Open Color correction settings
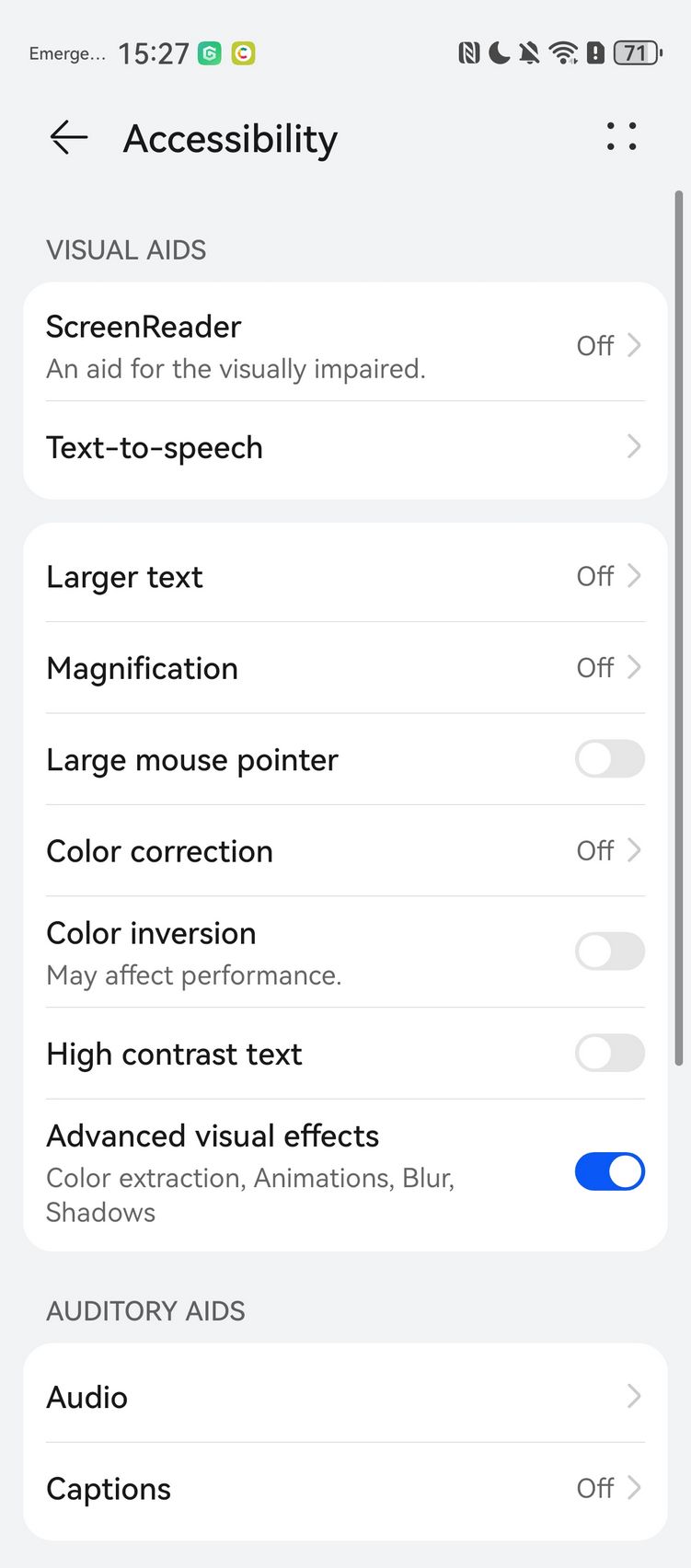 345,851
